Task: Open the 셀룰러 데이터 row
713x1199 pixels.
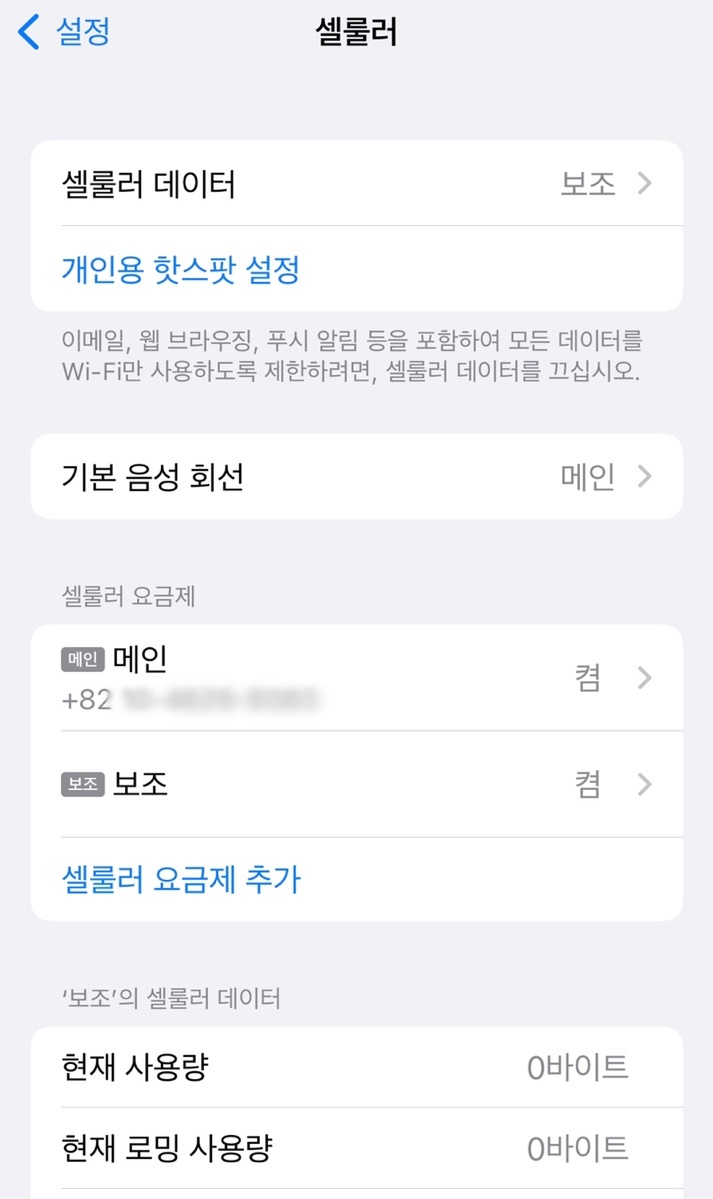Action: click(x=356, y=184)
